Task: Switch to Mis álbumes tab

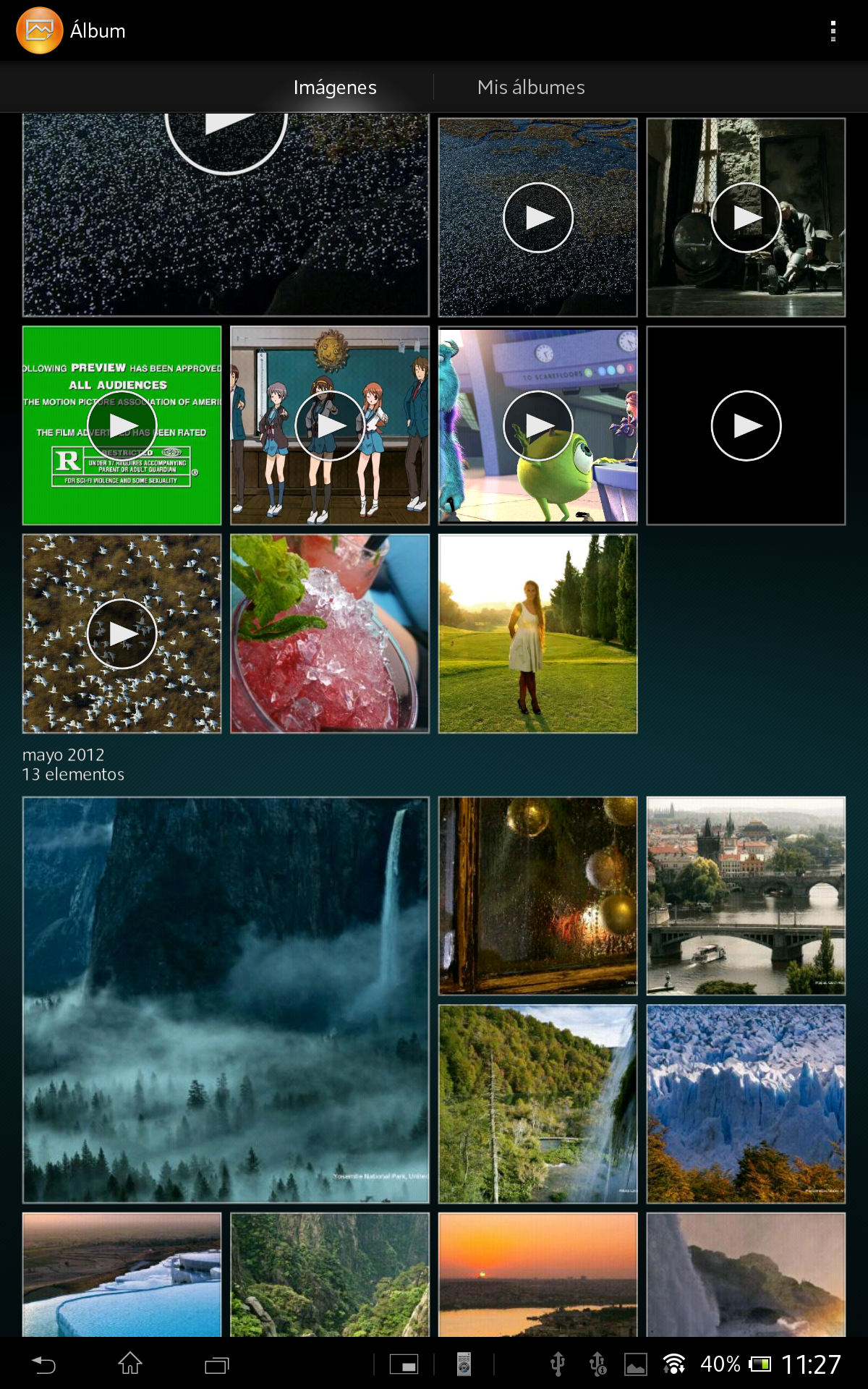Action: pyautogui.click(x=531, y=88)
